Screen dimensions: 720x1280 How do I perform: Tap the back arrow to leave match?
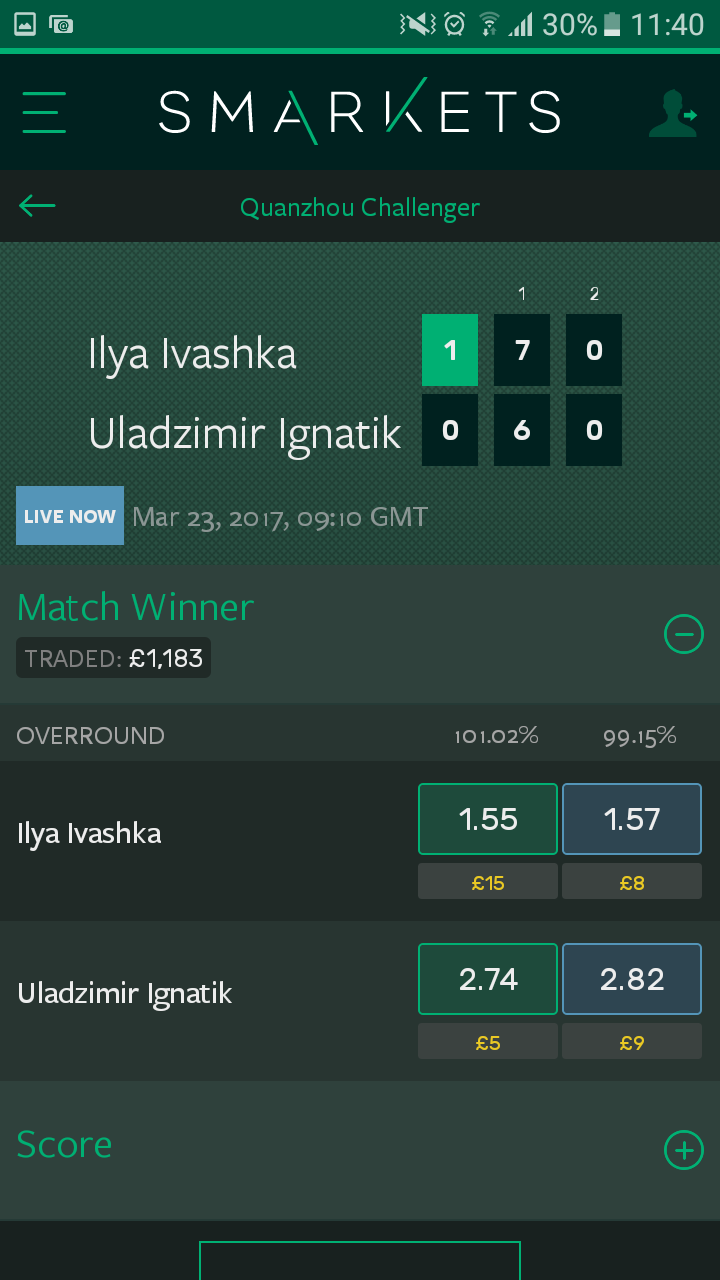tap(37, 205)
